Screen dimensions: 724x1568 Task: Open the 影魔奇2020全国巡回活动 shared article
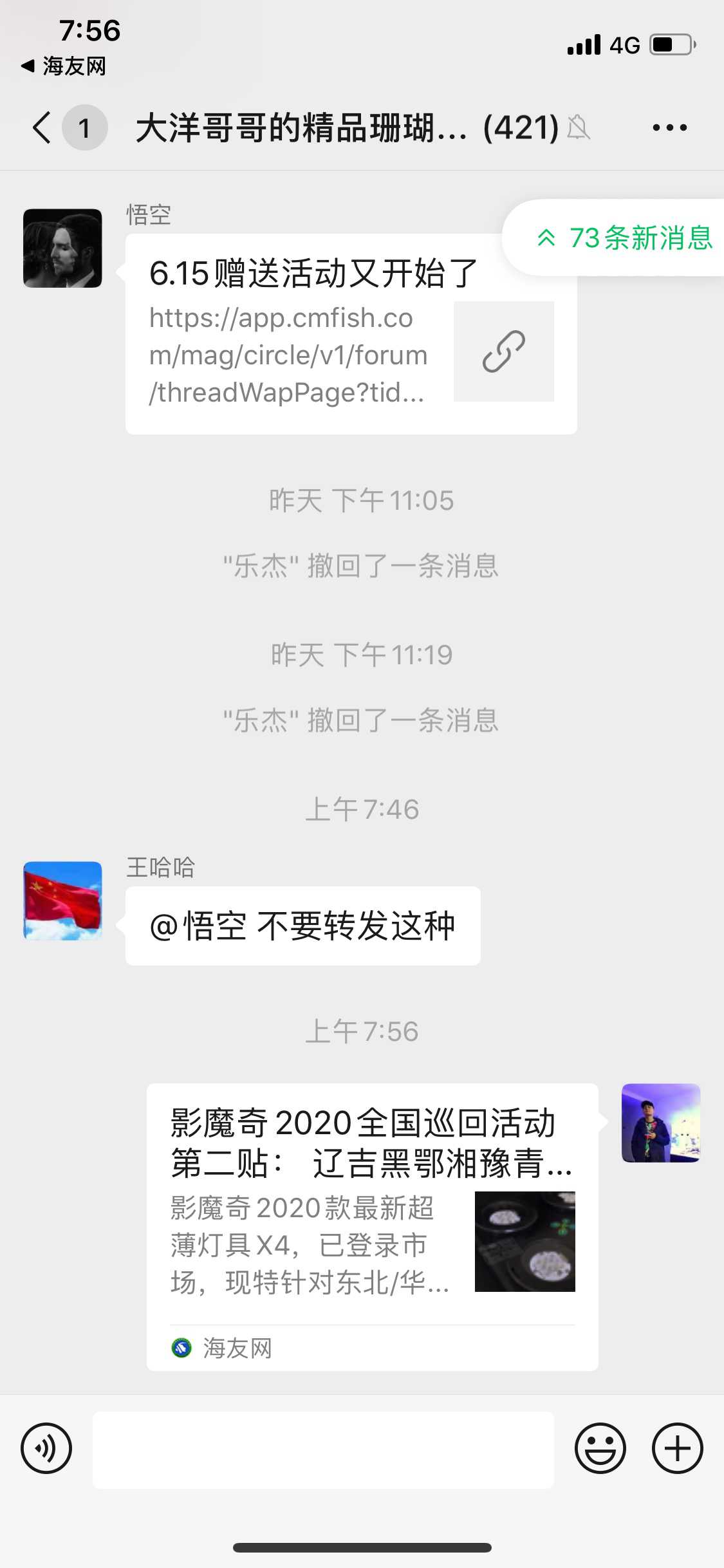point(372,1226)
